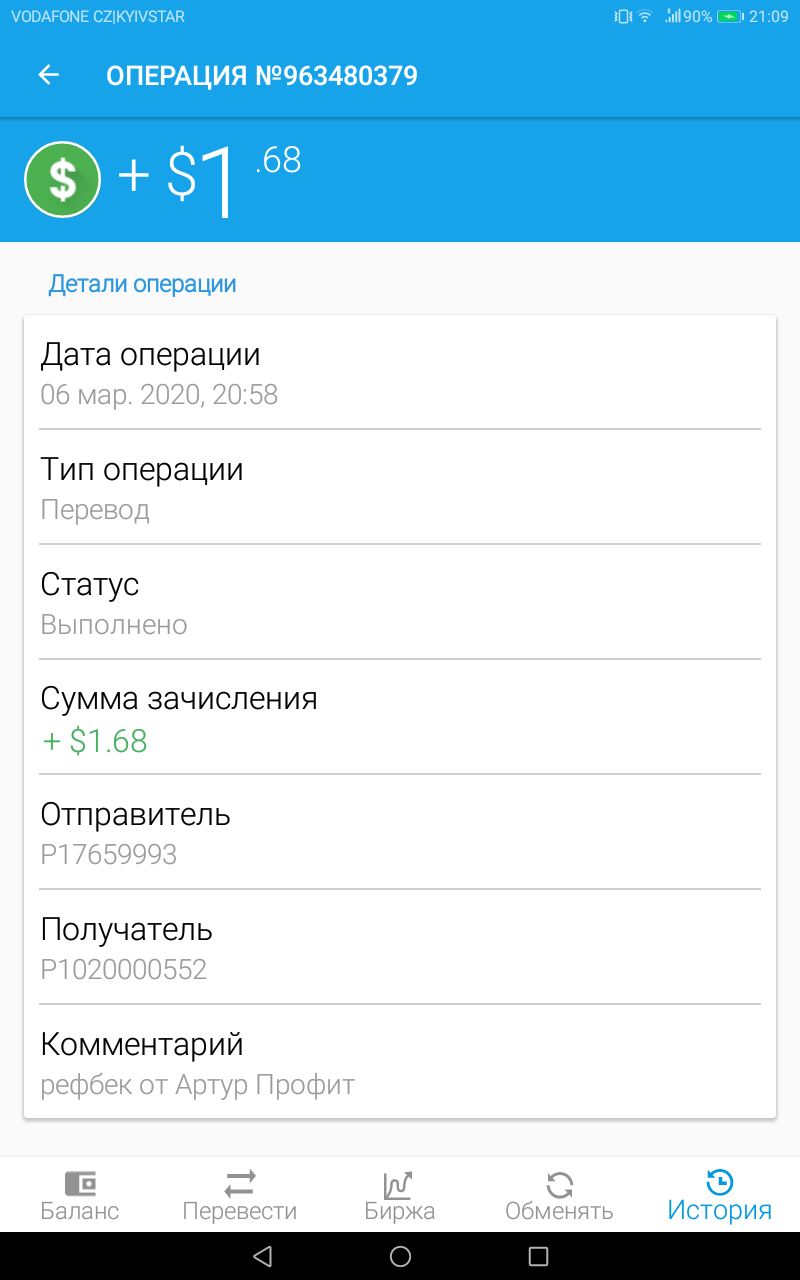Image resolution: width=800 pixels, height=1280 pixels.
Task: Go back from operation №963480379
Action: [x=48, y=75]
